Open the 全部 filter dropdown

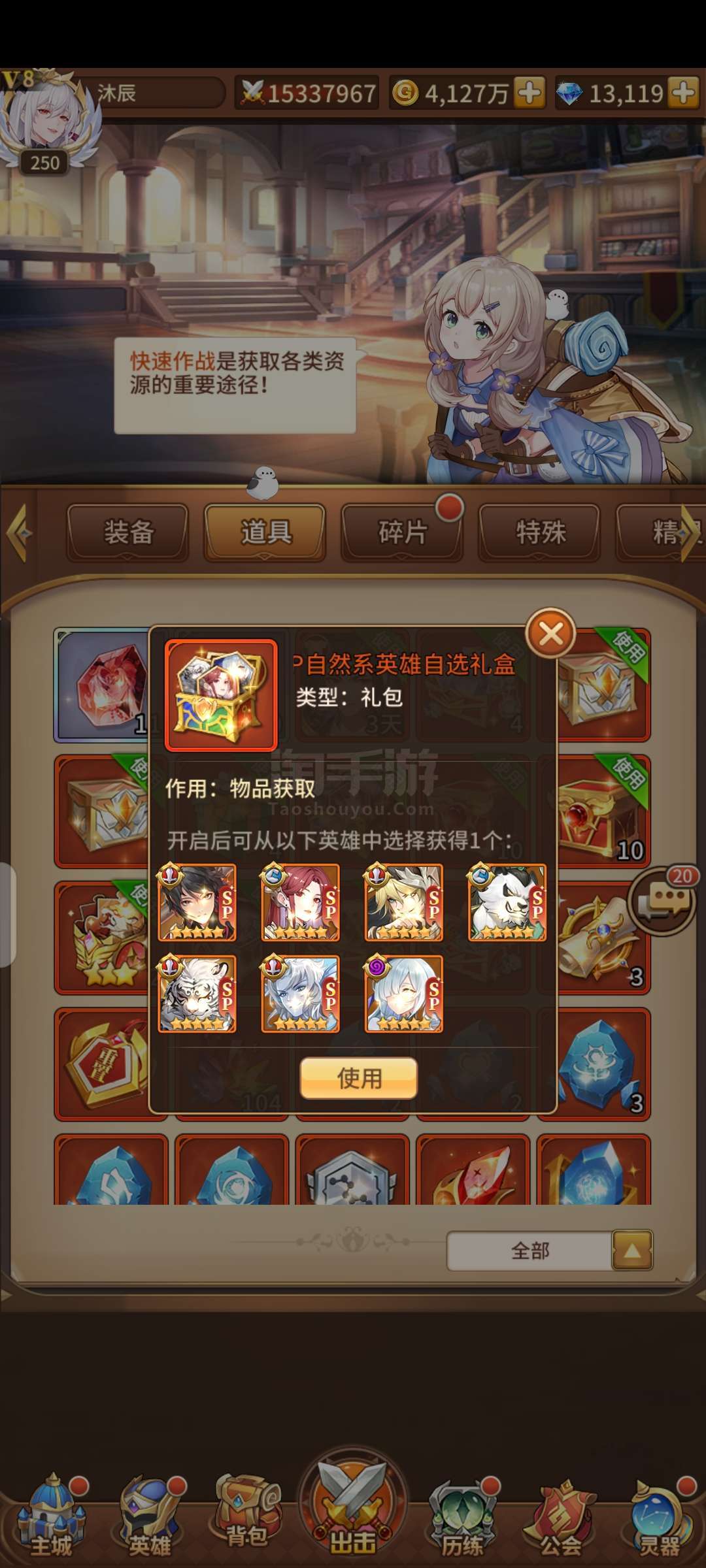[x=550, y=1250]
